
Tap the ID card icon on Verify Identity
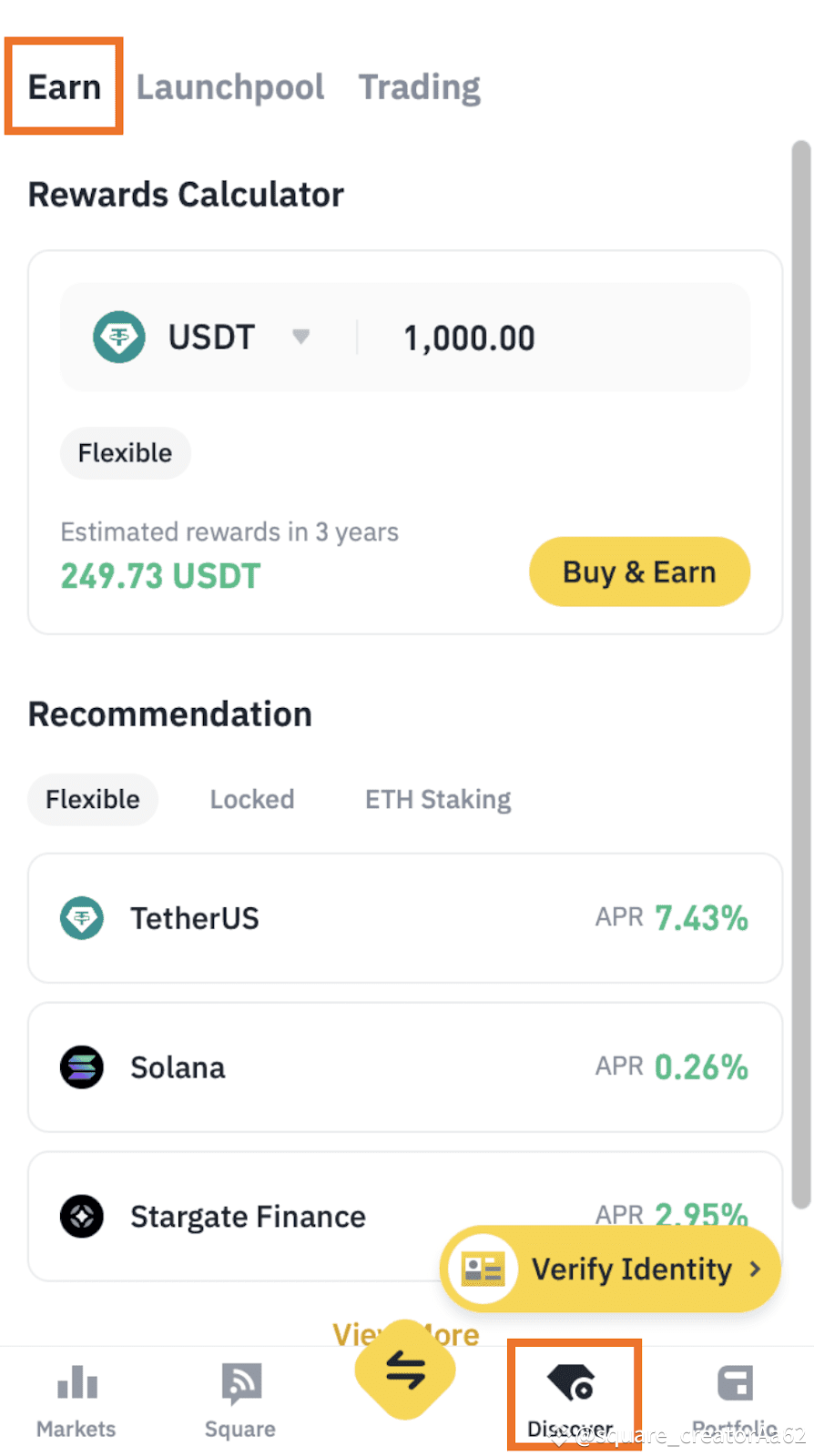483,1269
